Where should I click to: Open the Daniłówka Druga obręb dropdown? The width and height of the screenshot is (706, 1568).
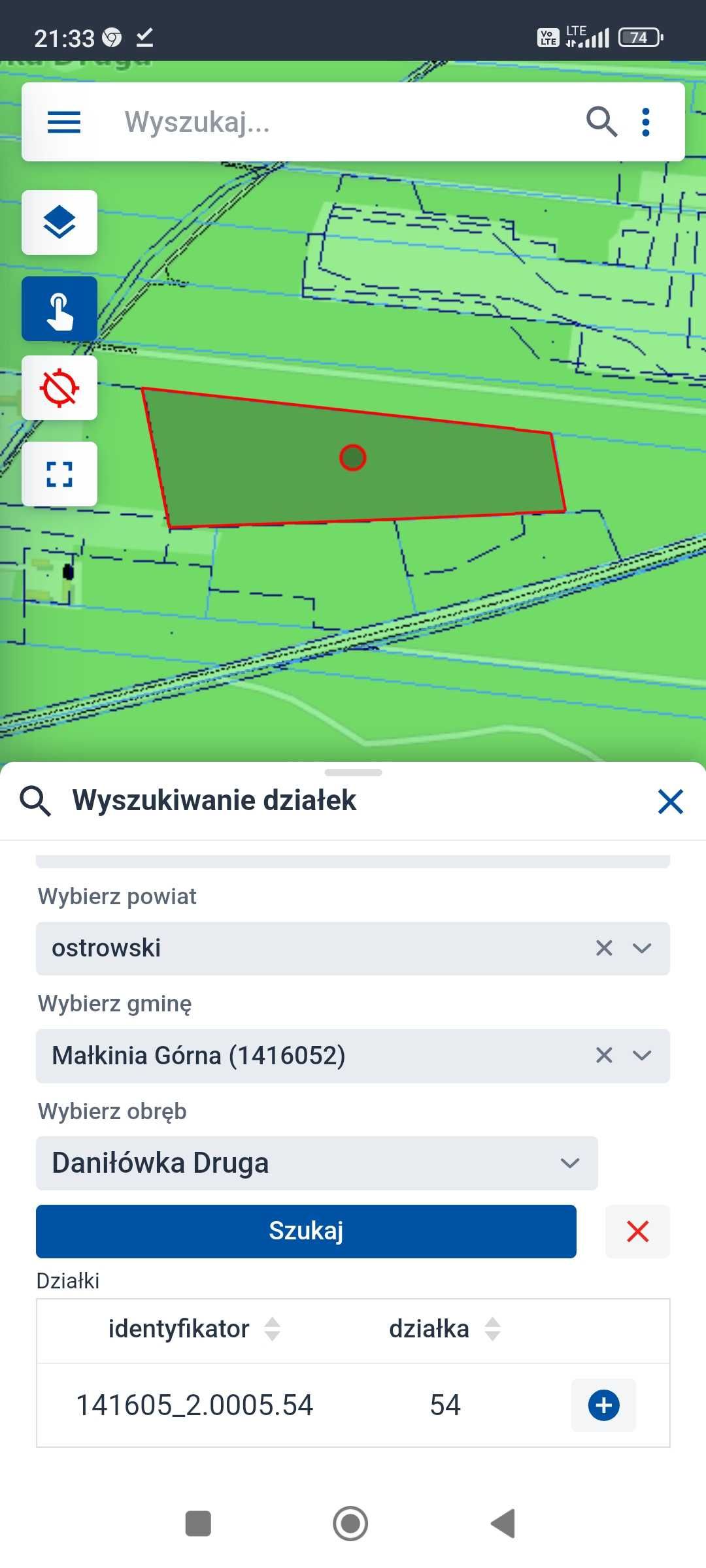pos(316,1163)
